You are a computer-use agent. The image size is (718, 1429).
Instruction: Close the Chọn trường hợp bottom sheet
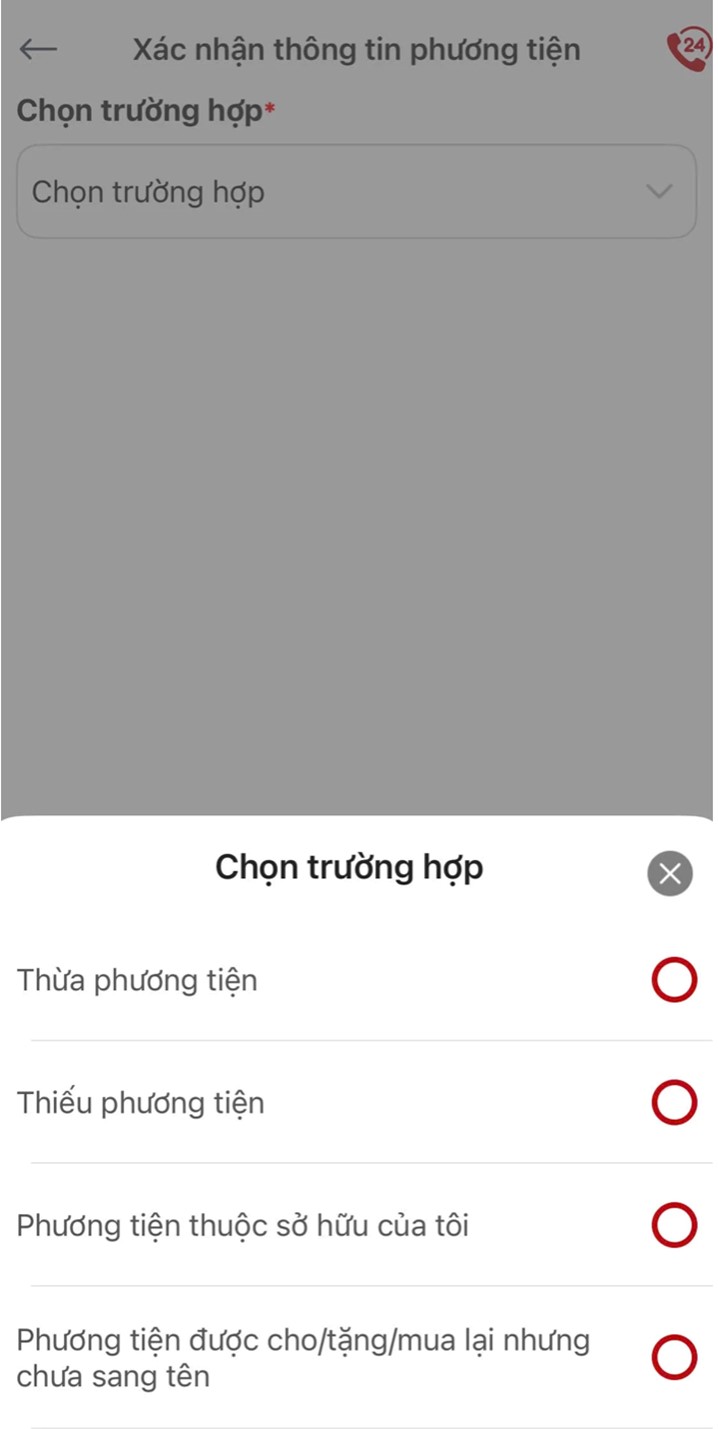(x=669, y=874)
